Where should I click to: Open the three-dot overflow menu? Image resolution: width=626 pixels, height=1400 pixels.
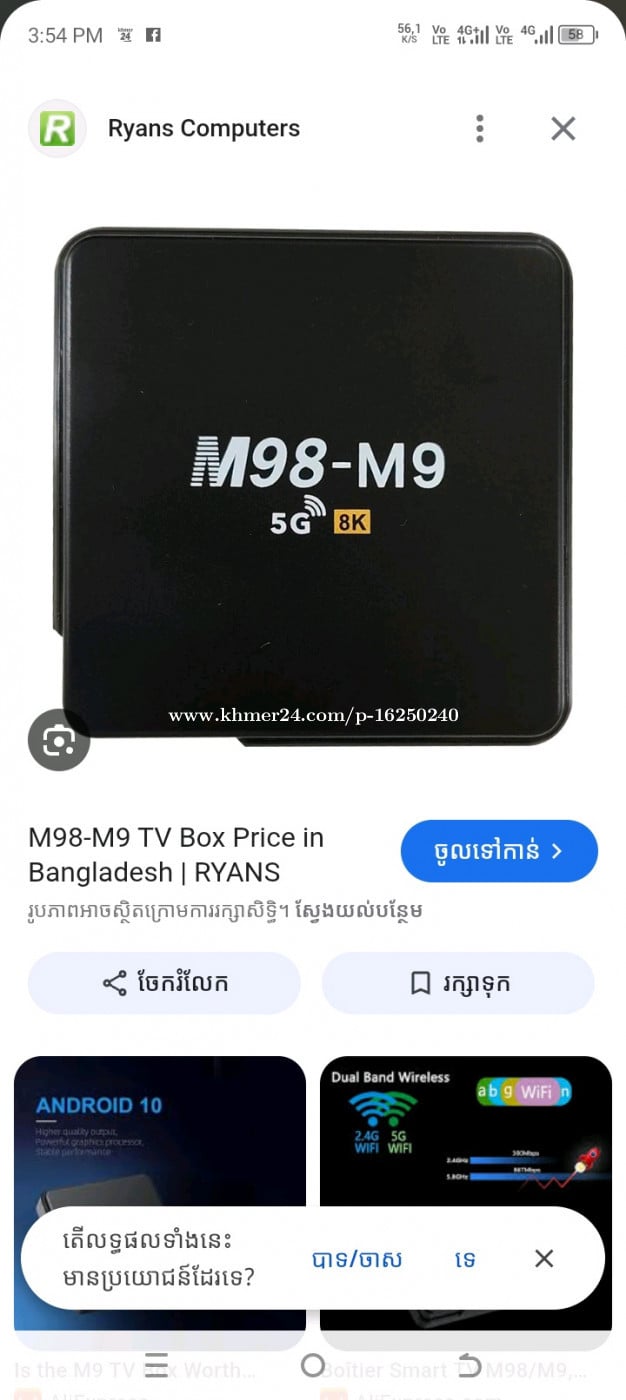point(480,128)
